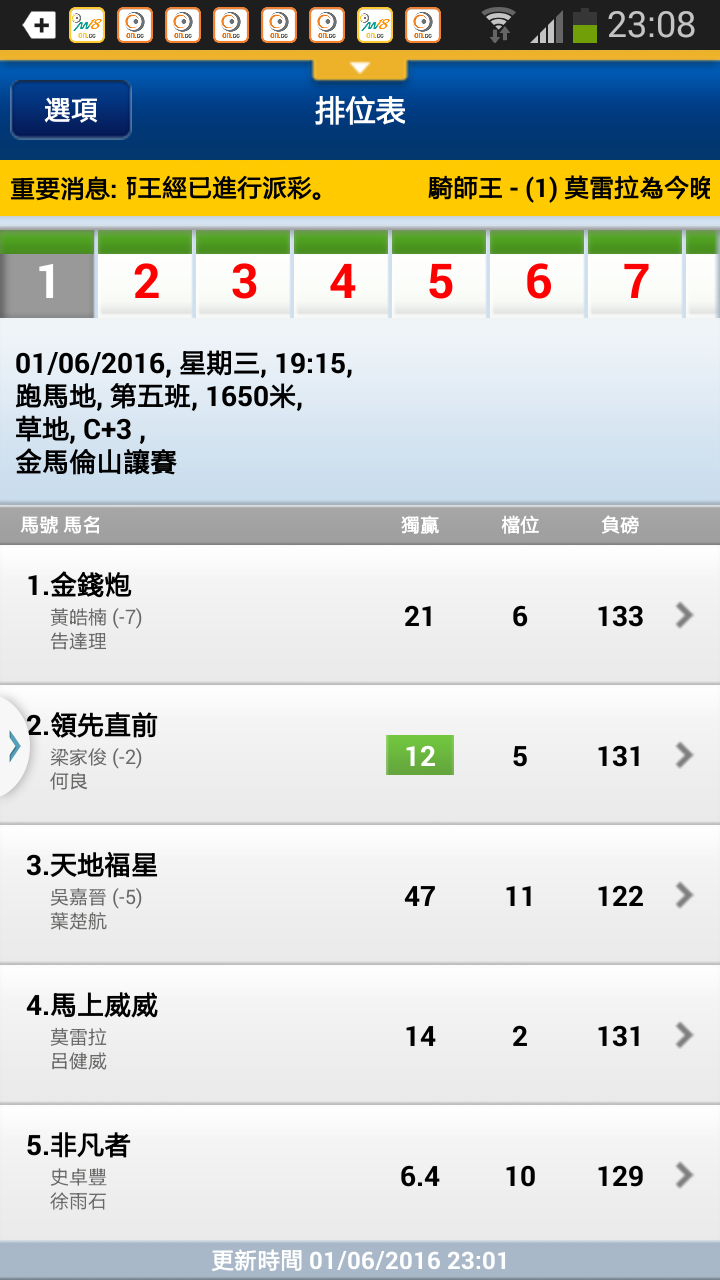Switch to race 4 tab
This screenshot has width=720, height=1280.
[x=342, y=274]
